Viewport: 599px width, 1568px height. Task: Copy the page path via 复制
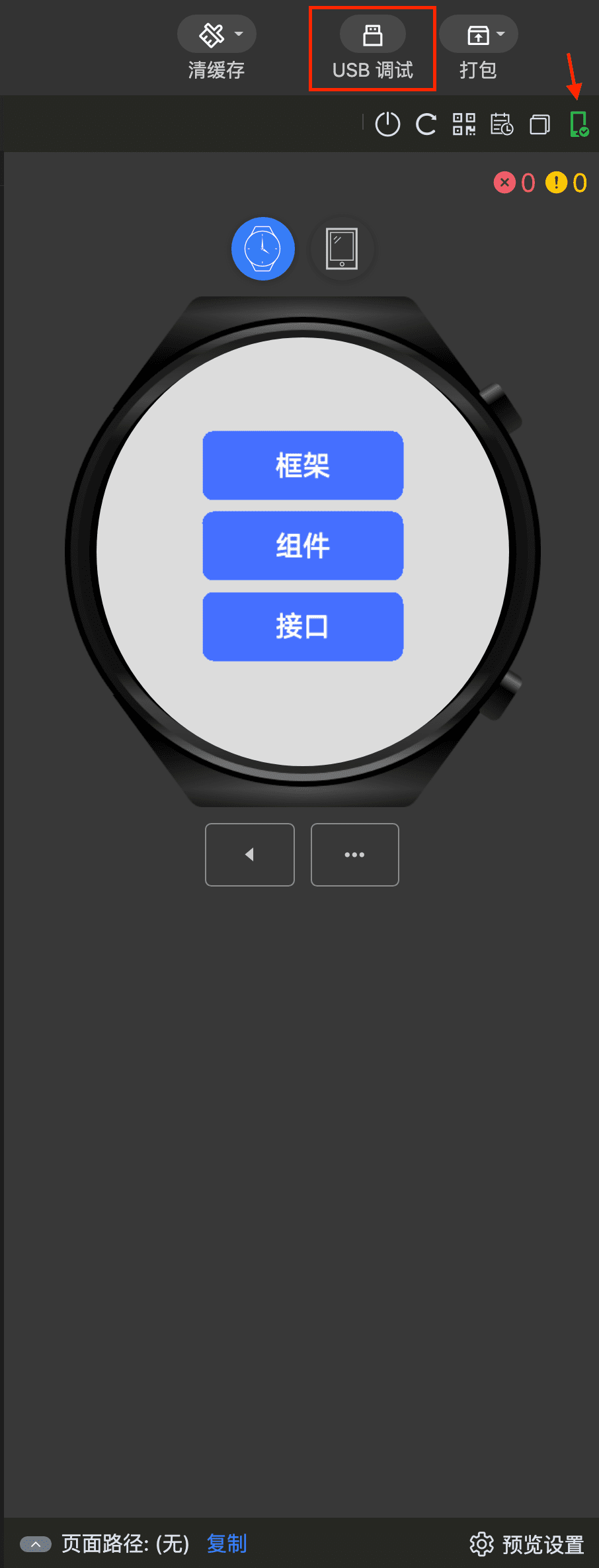(227, 1544)
